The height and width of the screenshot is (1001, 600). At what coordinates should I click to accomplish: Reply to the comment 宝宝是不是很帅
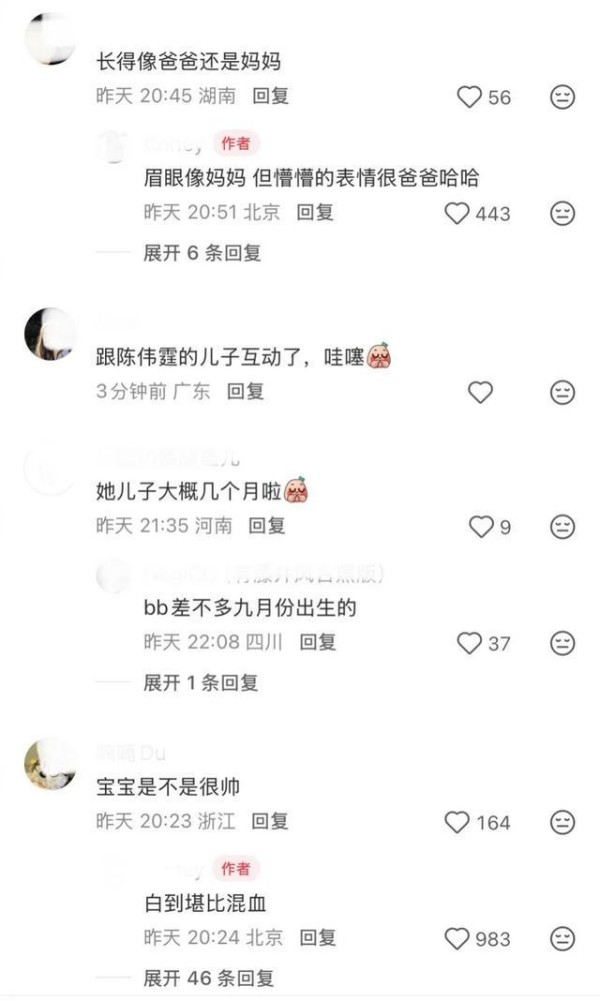270,822
